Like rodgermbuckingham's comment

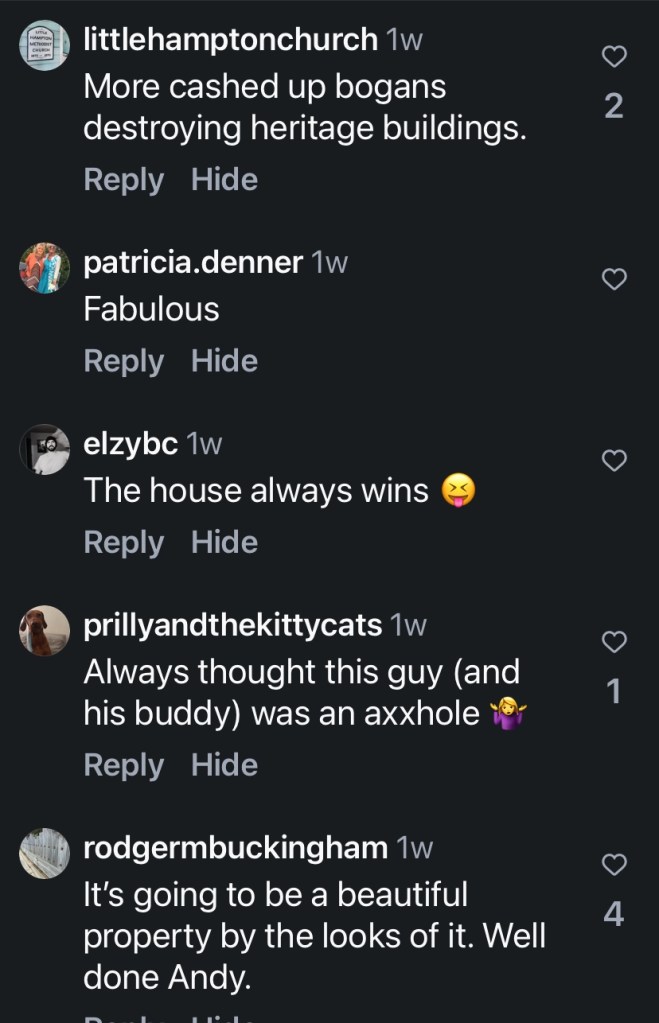(614, 864)
